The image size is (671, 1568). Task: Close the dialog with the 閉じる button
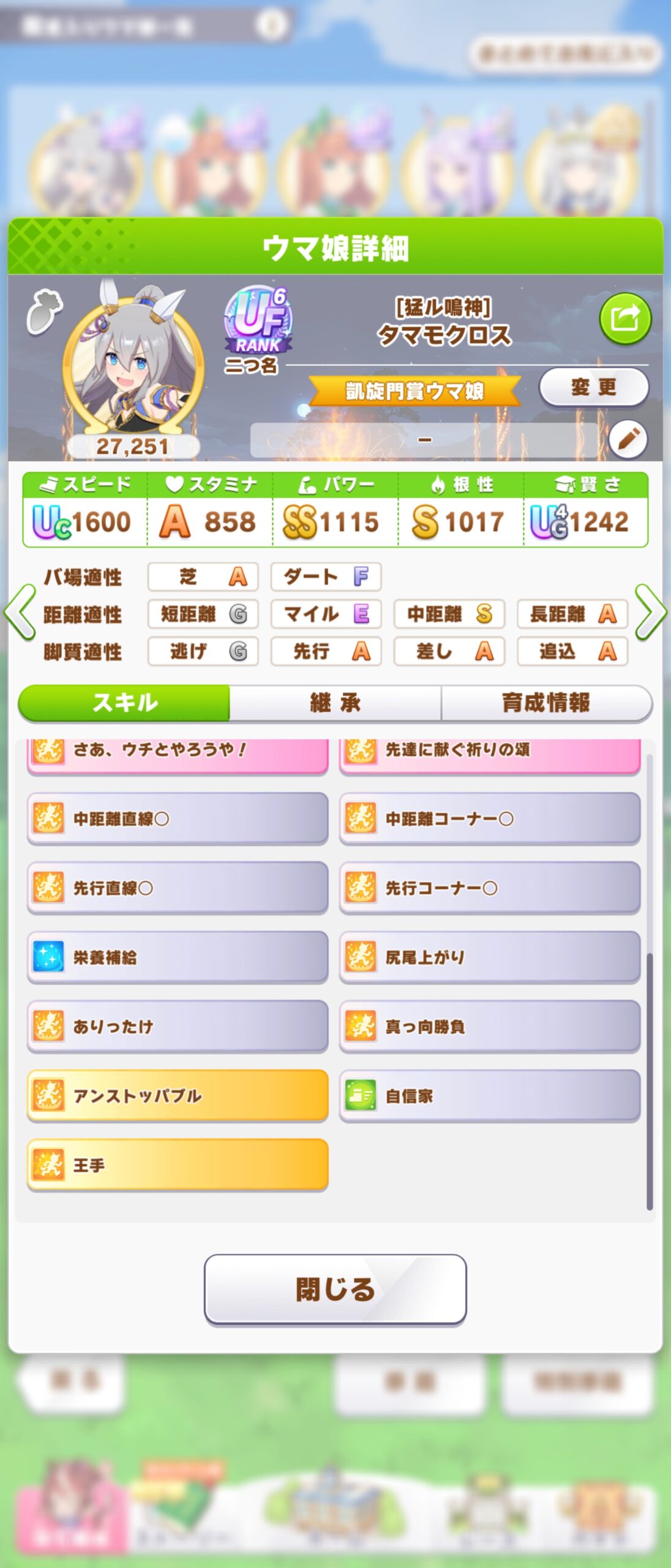(x=335, y=1289)
